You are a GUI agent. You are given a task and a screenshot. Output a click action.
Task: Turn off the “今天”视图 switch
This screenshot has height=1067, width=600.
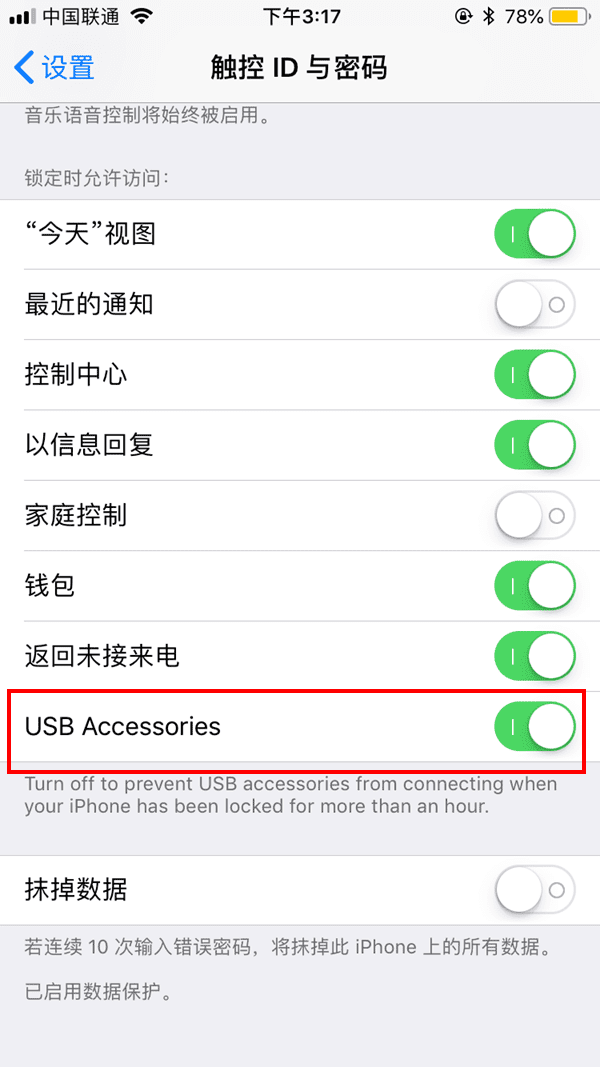[x=535, y=235]
